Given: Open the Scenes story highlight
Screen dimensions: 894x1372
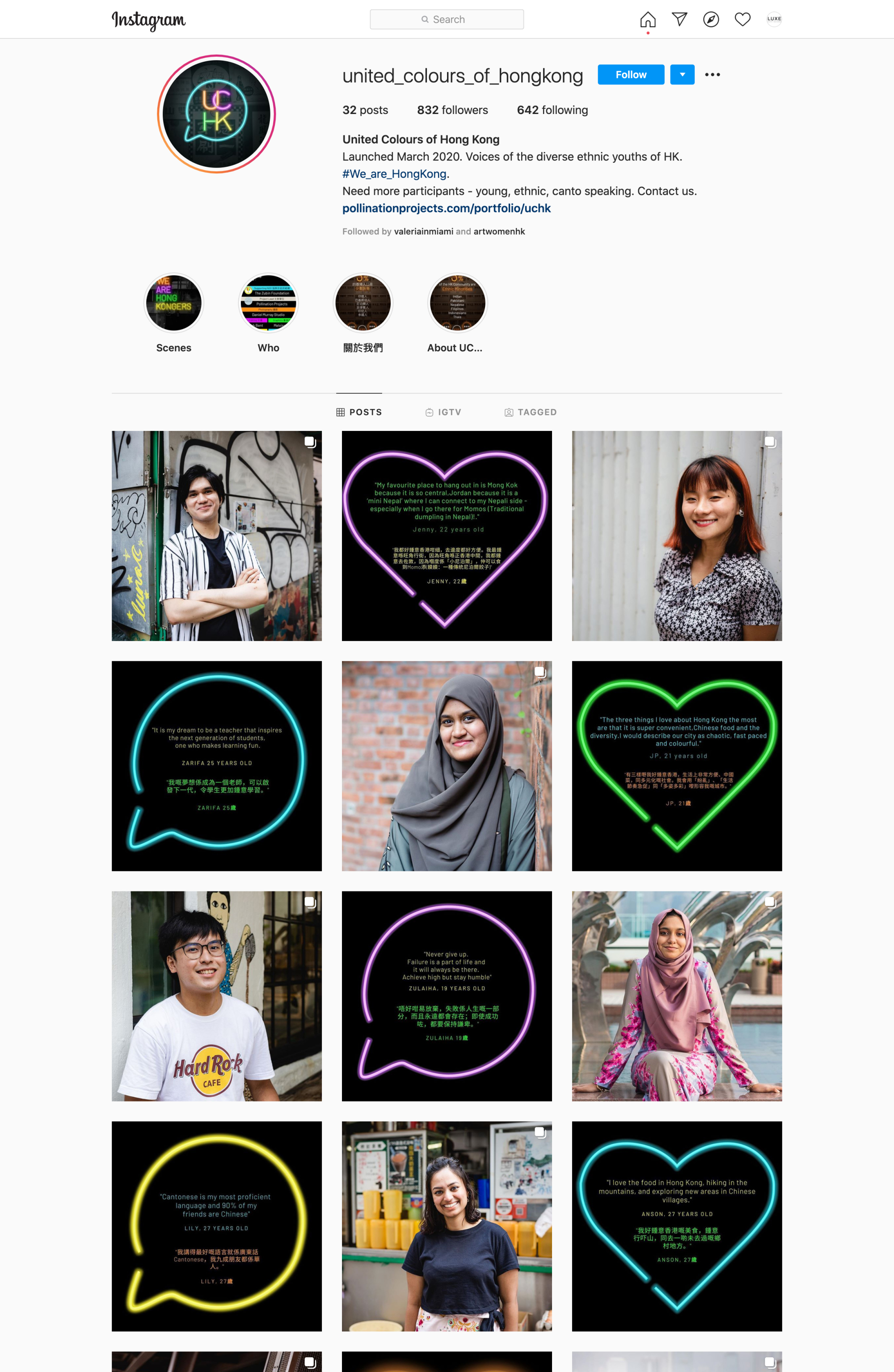Looking at the screenshot, I should click(173, 303).
